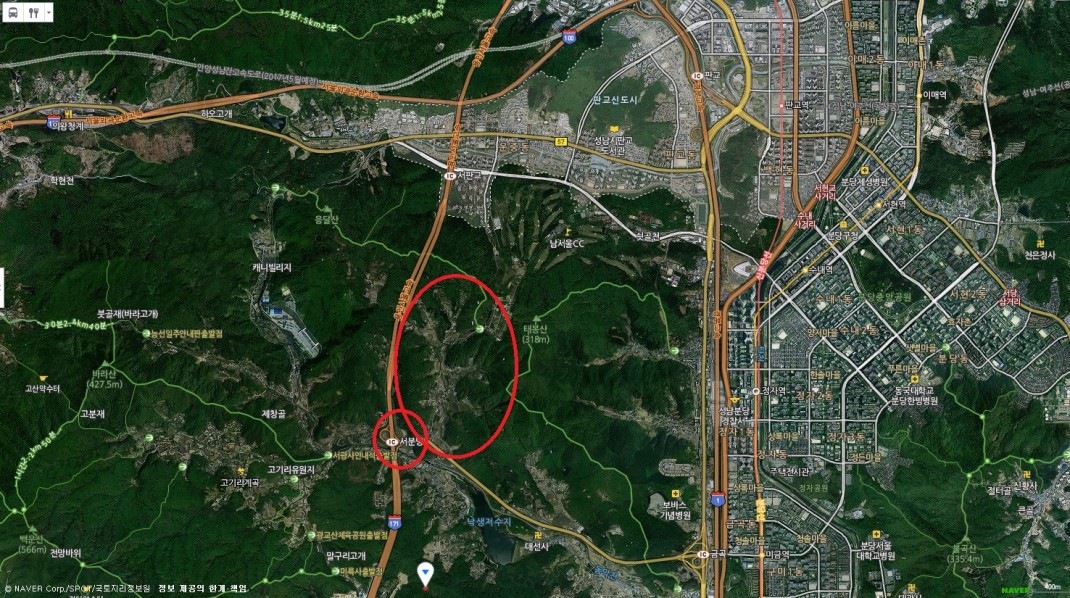Screen dimensions: 1070x598
Task: Tap the blue location pin marker
Action: (x=425, y=574)
